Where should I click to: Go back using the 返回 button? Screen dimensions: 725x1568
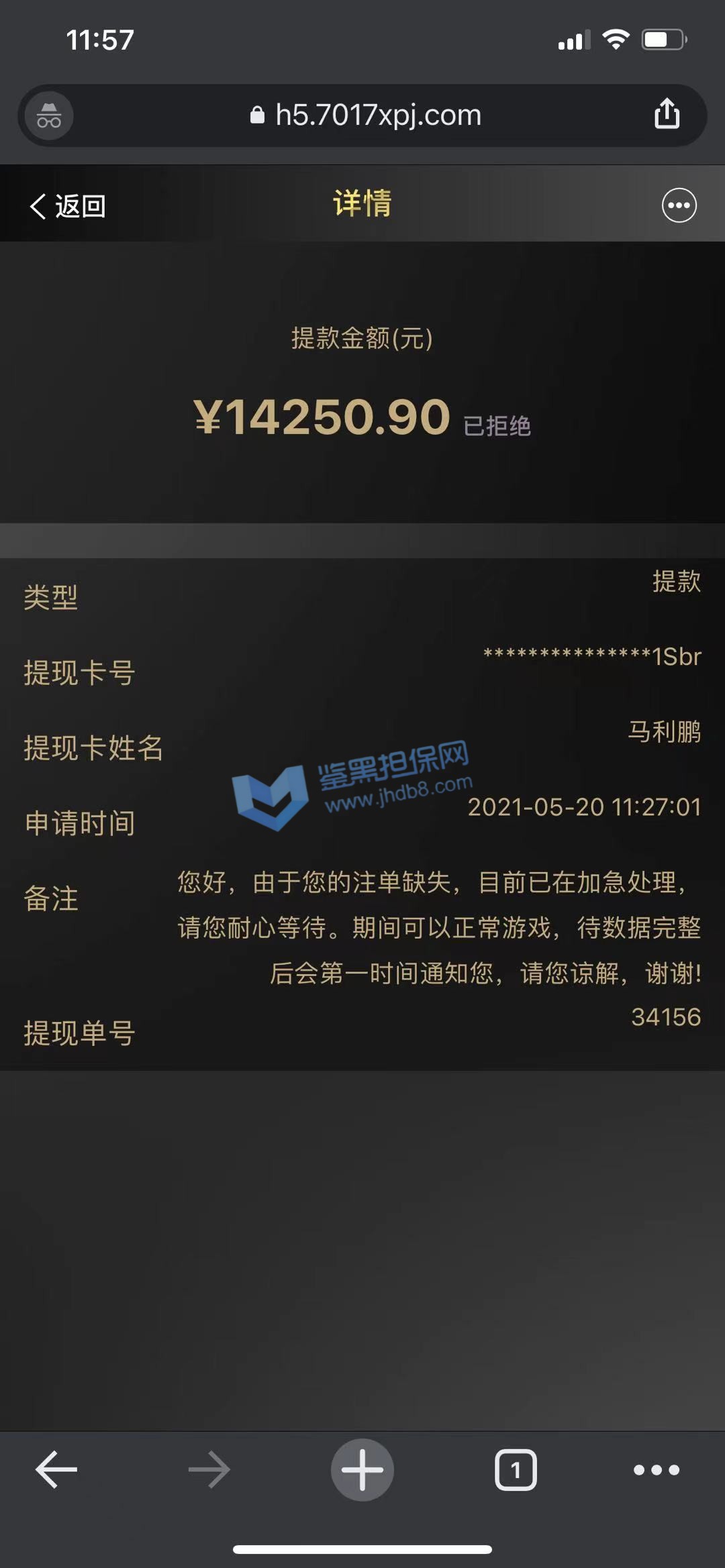coord(67,206)
